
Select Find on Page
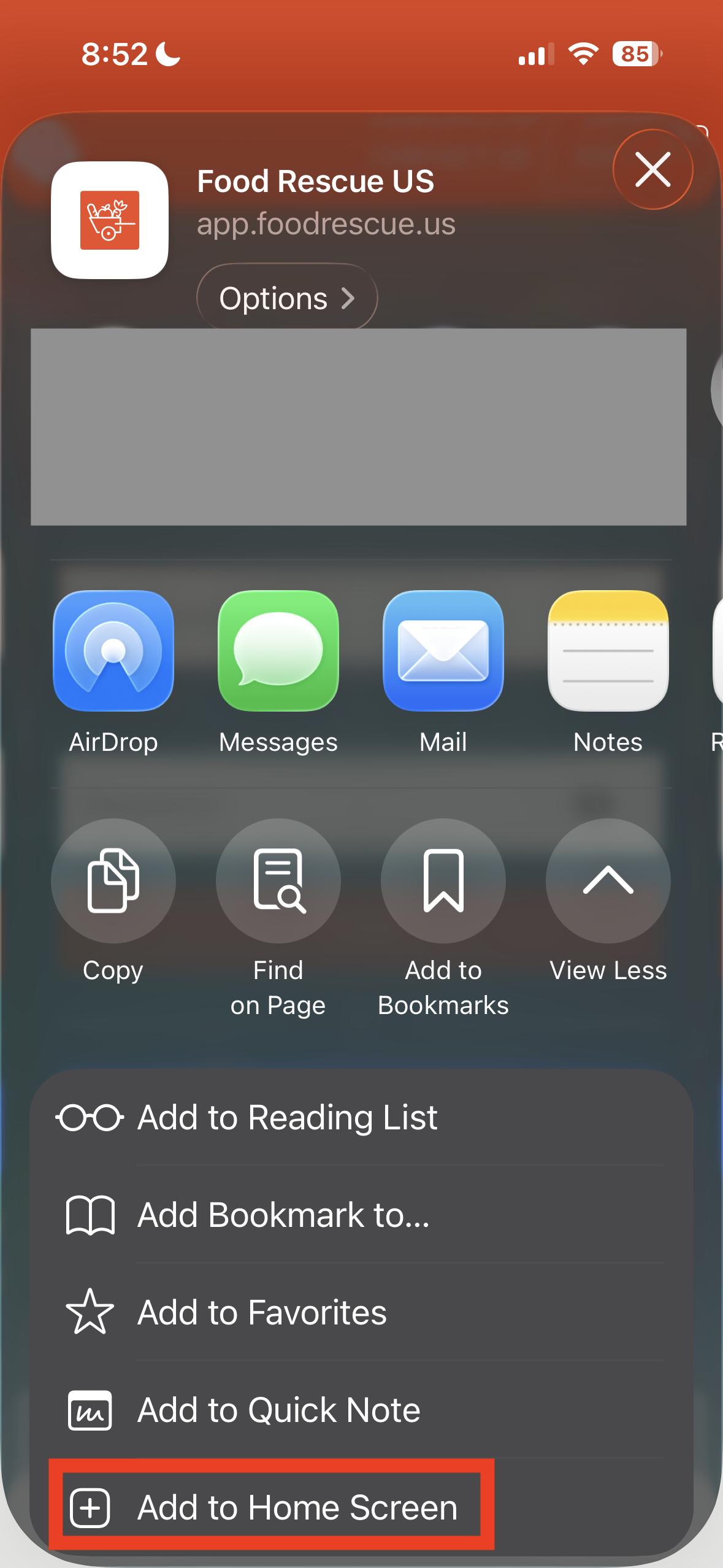click(278, 918)
